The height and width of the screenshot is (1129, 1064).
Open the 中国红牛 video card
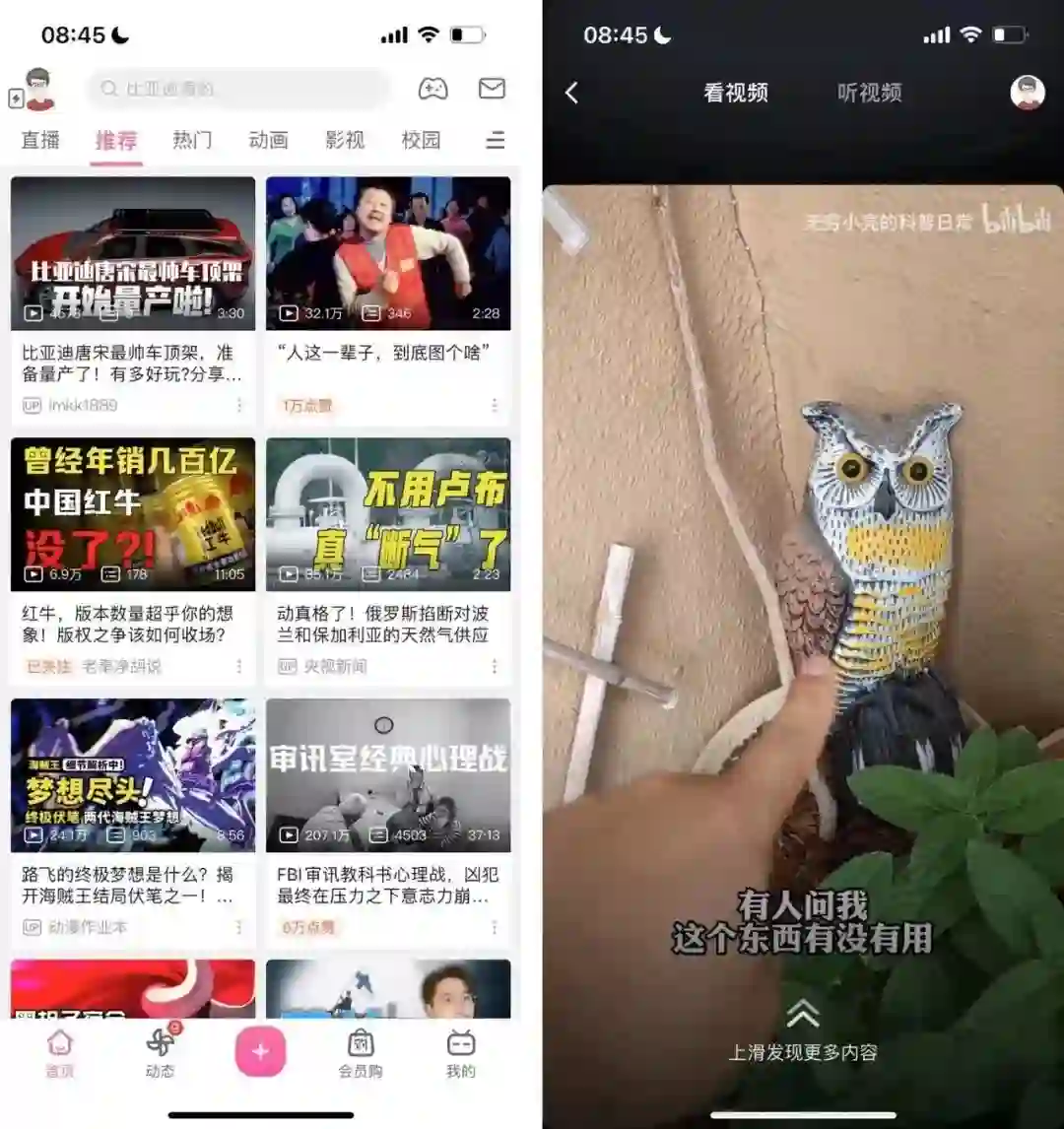[132, 514]
